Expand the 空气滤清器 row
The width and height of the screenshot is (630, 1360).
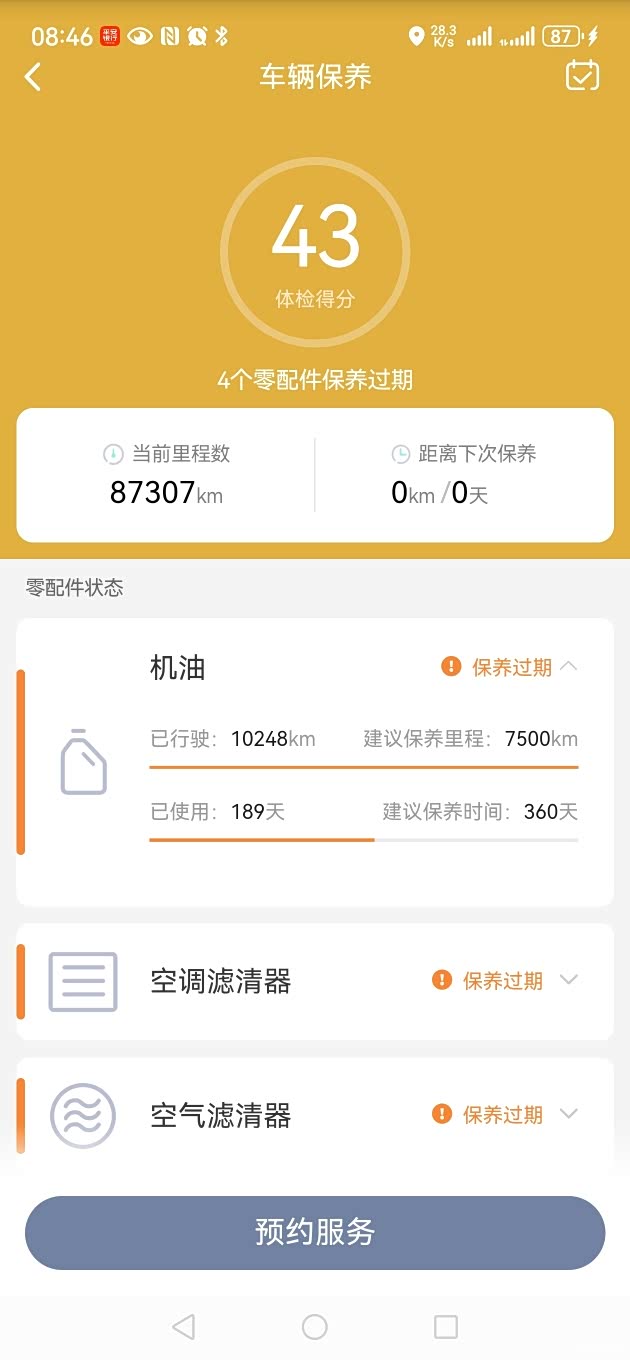pyautogui.click(x=568, y=1114)
